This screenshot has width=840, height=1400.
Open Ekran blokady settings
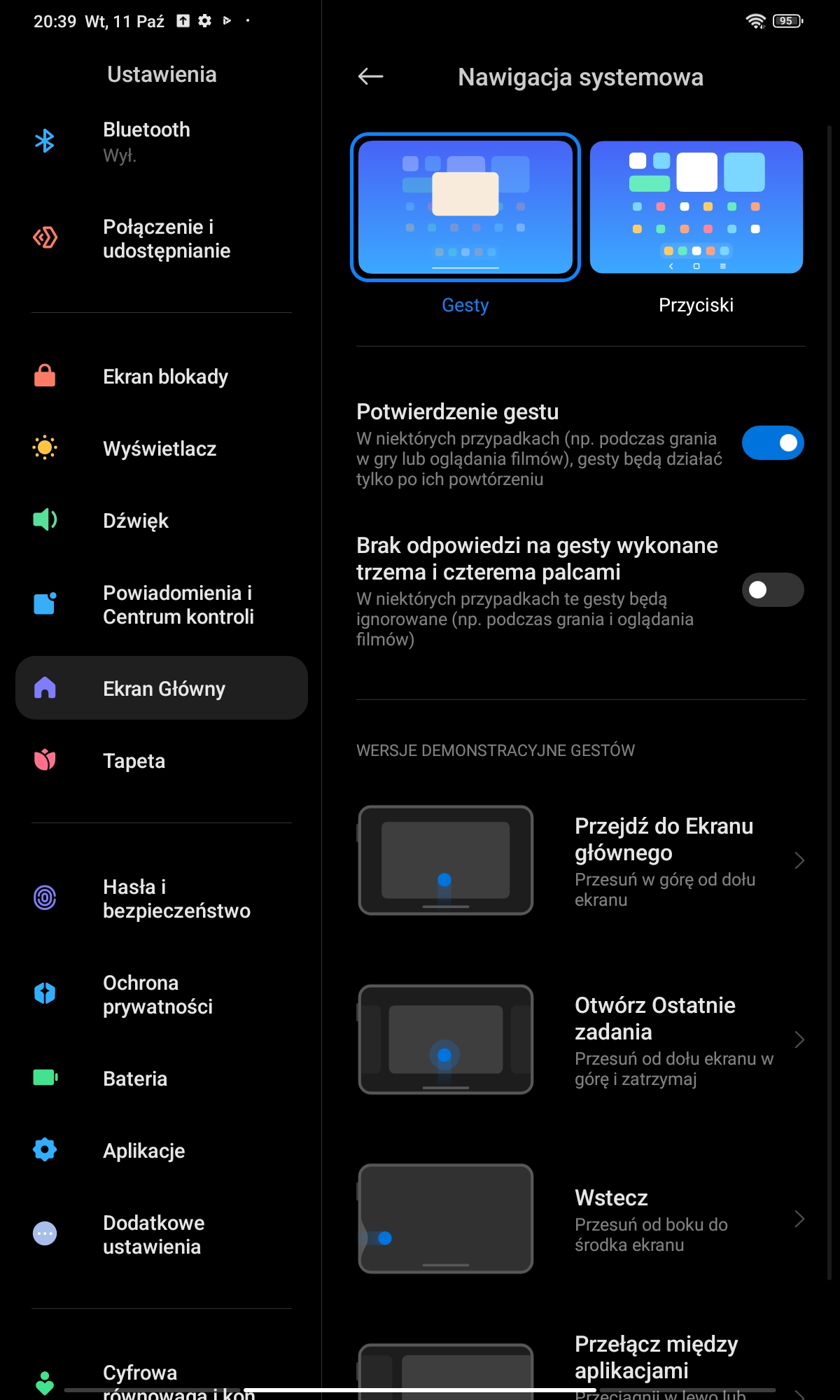[162, 377]
